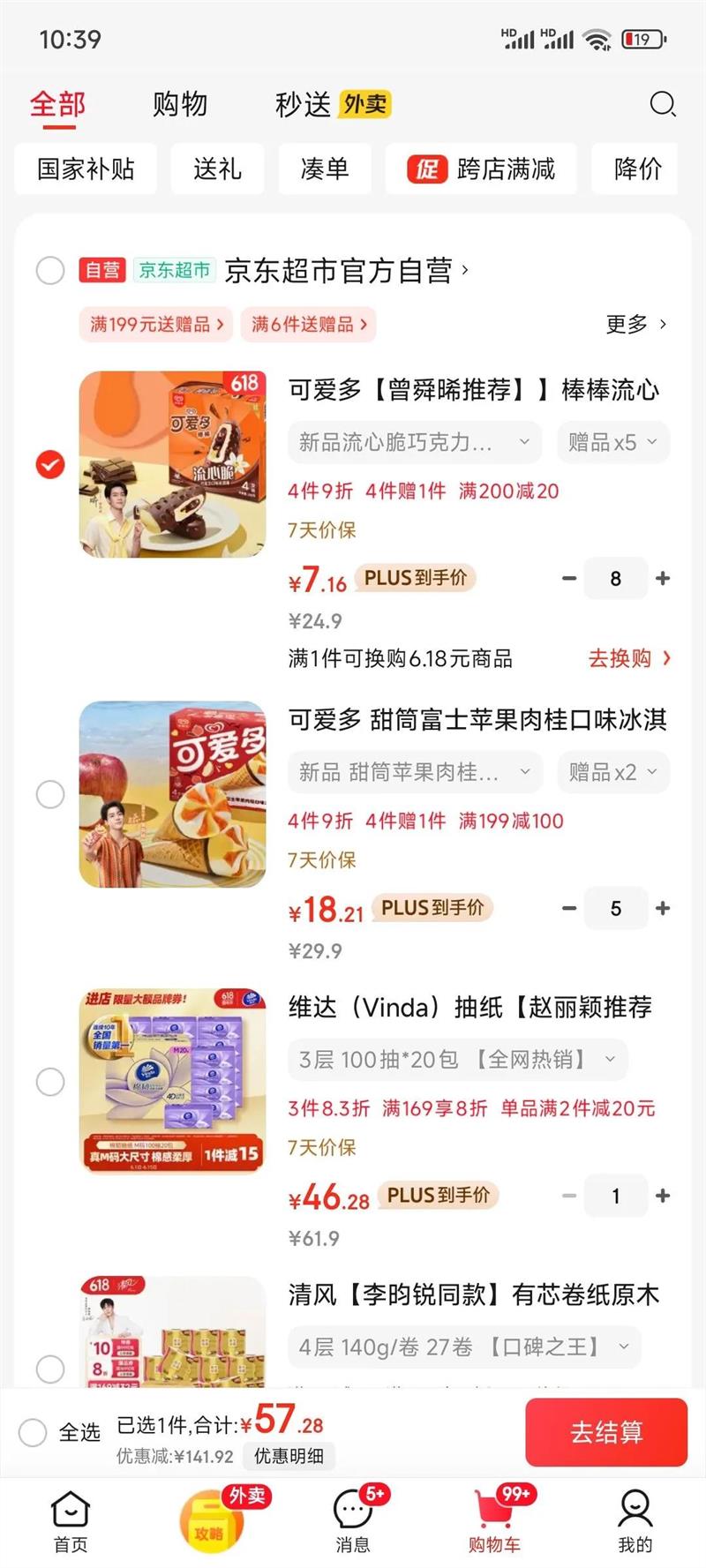Tap 去换购 for 6.18元 exchange offer
This screenshot has width=706, height=1568.
[629, 658]
